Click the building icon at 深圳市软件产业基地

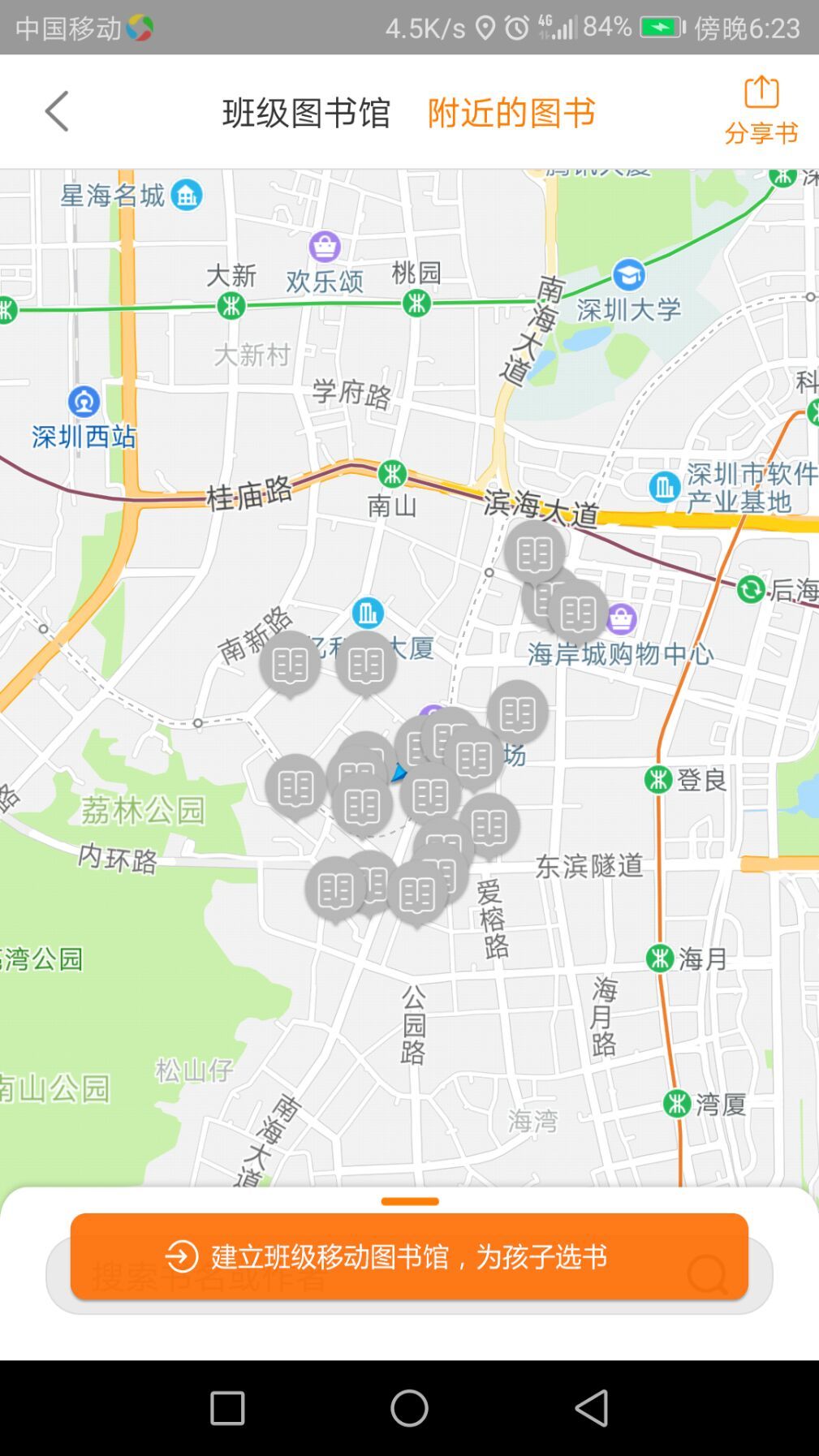[x=663, y=486]
